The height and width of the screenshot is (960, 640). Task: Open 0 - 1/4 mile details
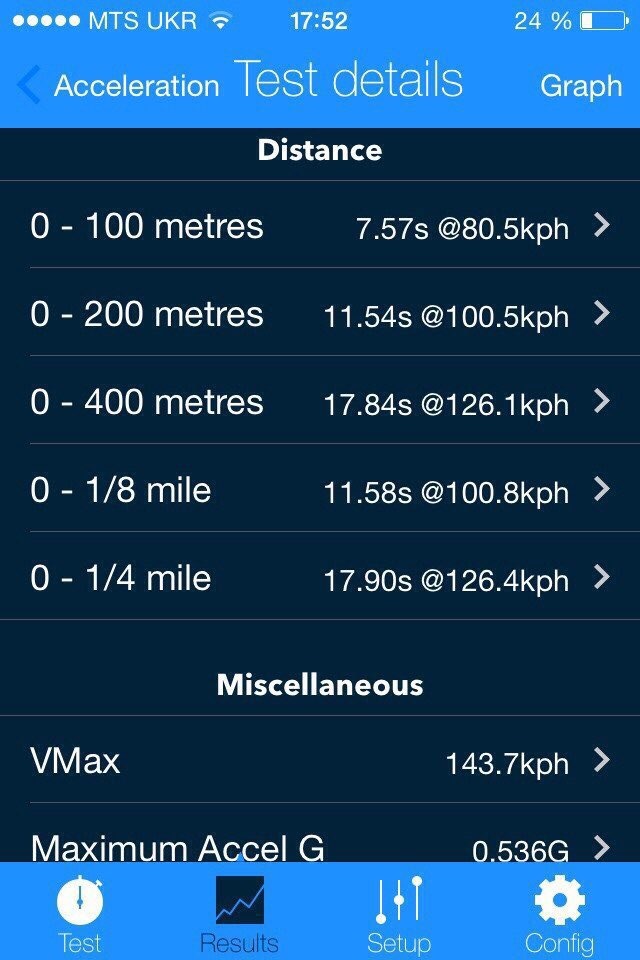coord(320,578)
